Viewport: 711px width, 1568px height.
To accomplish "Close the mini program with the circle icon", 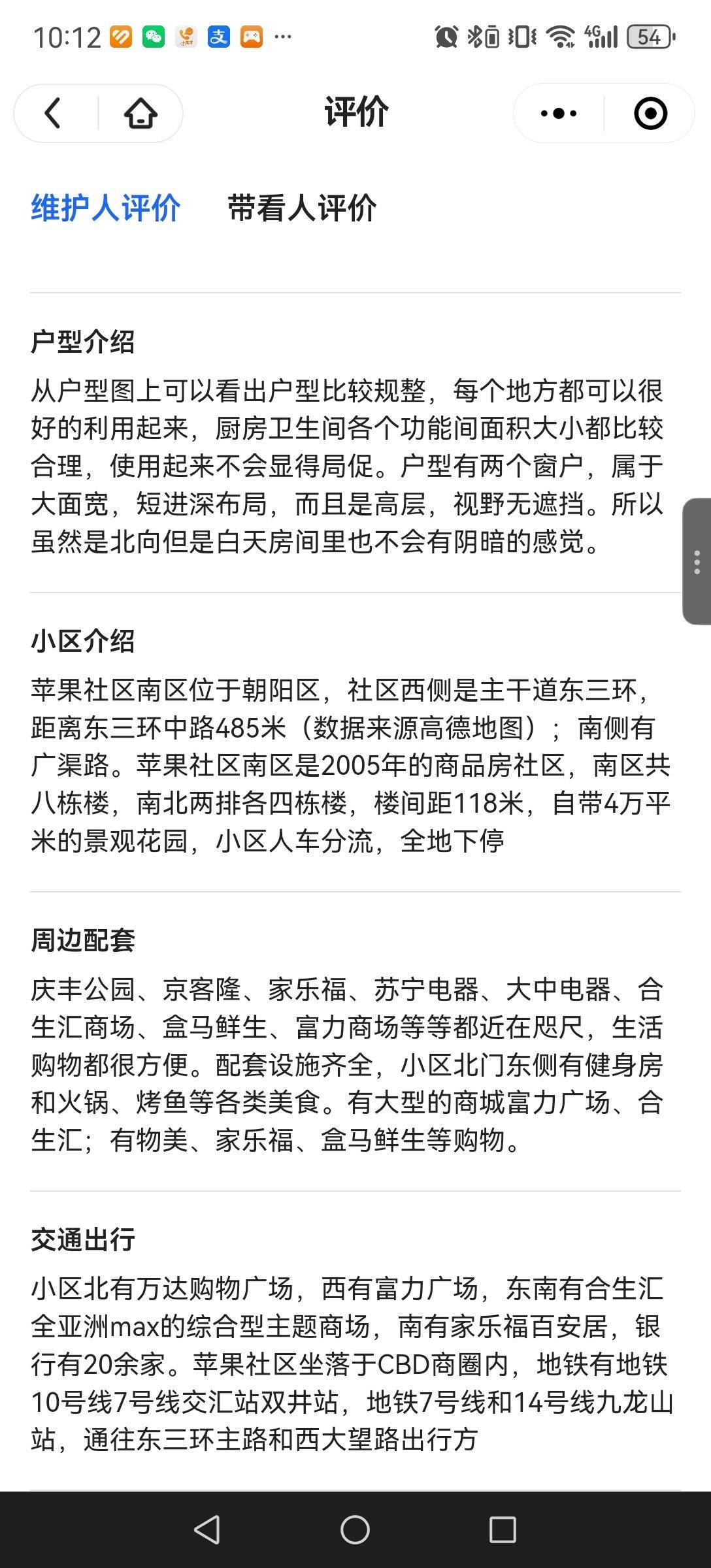I will tap(650, 113).
